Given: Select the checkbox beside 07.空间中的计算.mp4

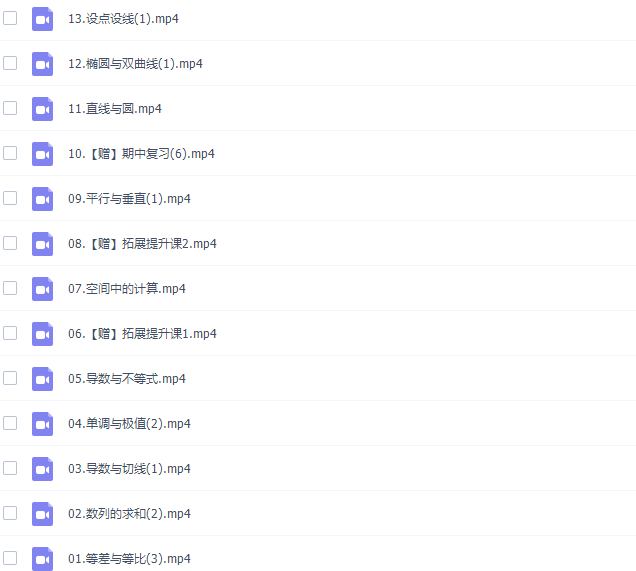Looking at the screenshot, I should pos(10,288).
